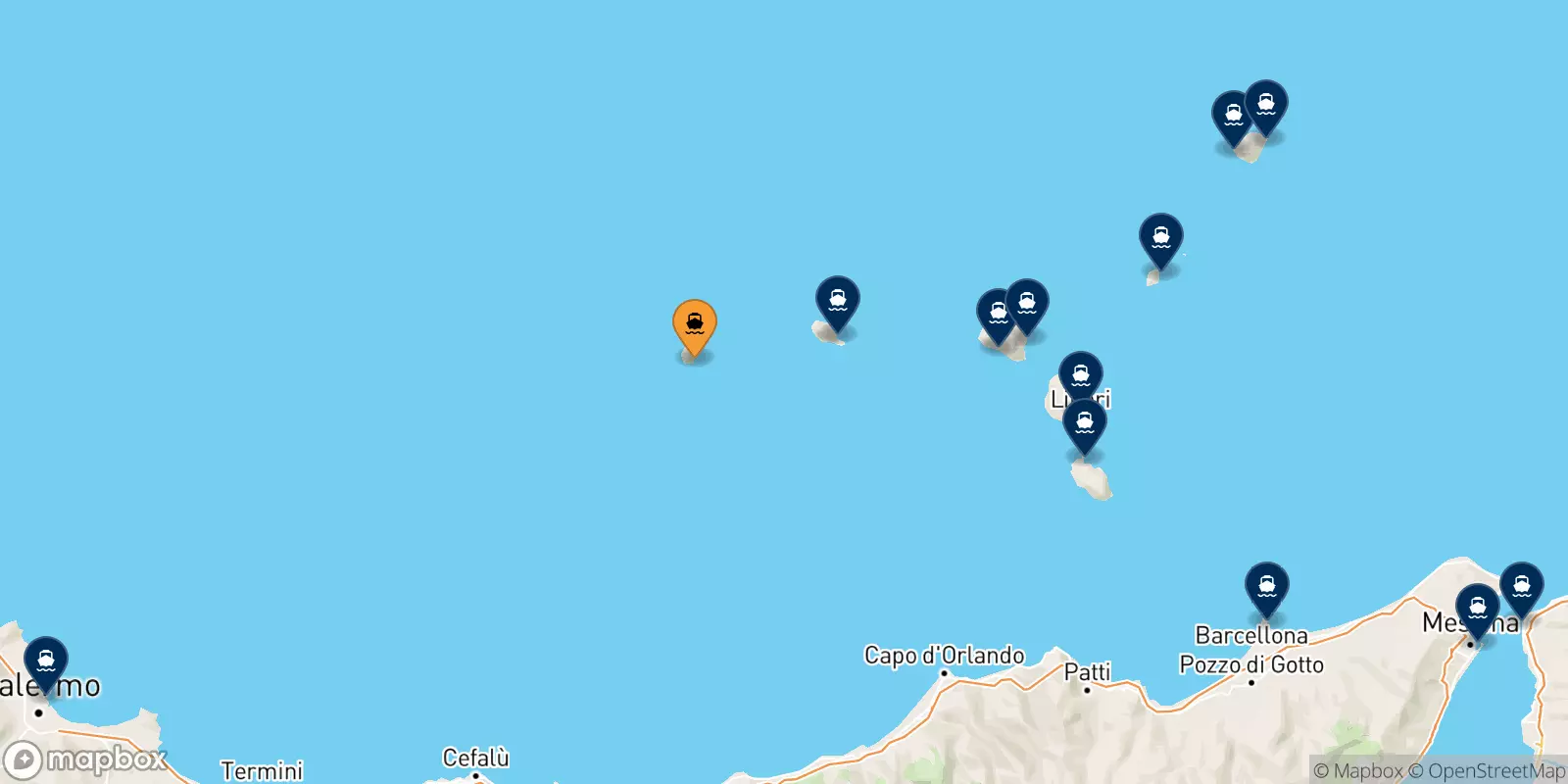
Task: Open the ferry marker over the Lipari label
Action: point(1080,377)
